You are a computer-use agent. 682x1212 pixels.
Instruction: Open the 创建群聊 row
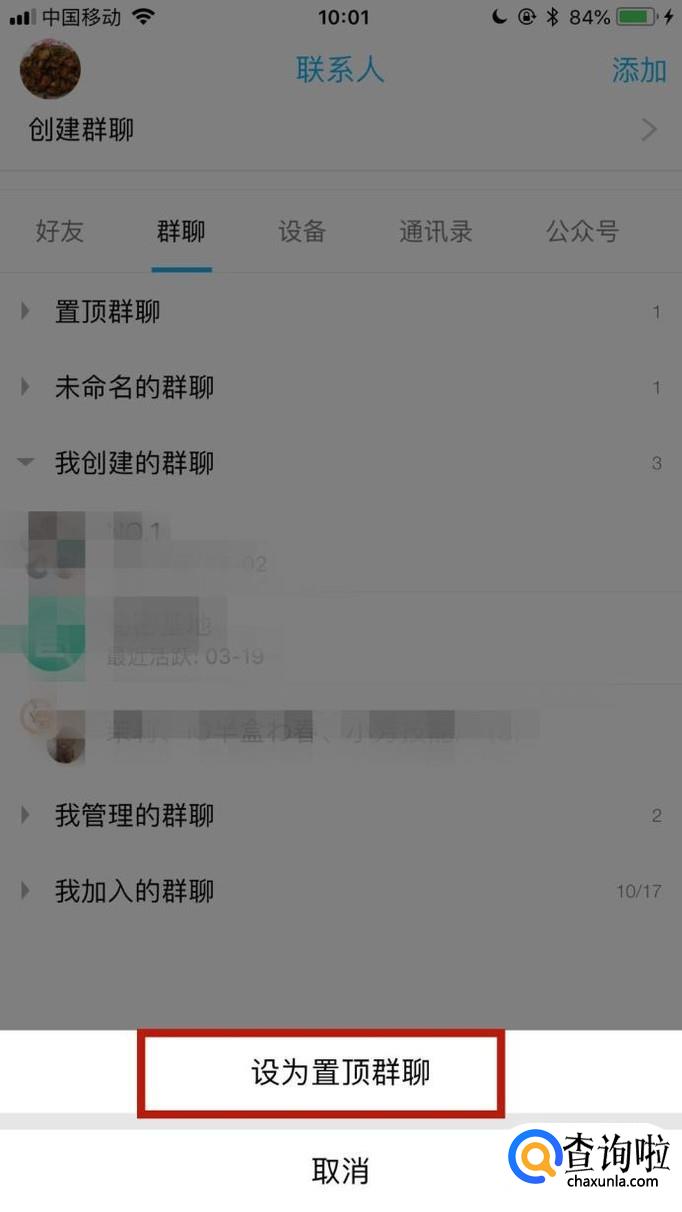(x=341, y=130)
